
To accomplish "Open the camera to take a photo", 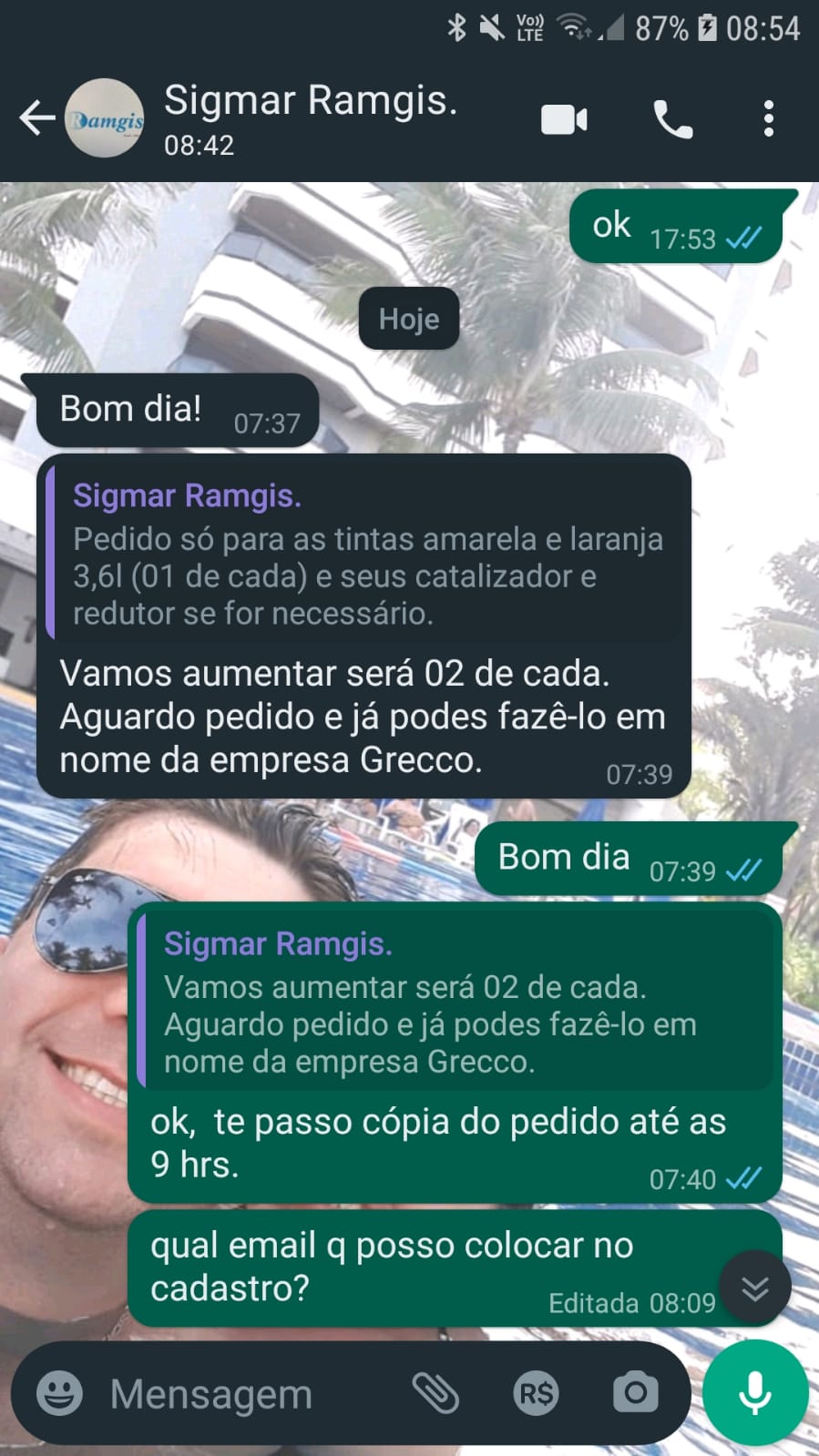I will click(635, 1393).
